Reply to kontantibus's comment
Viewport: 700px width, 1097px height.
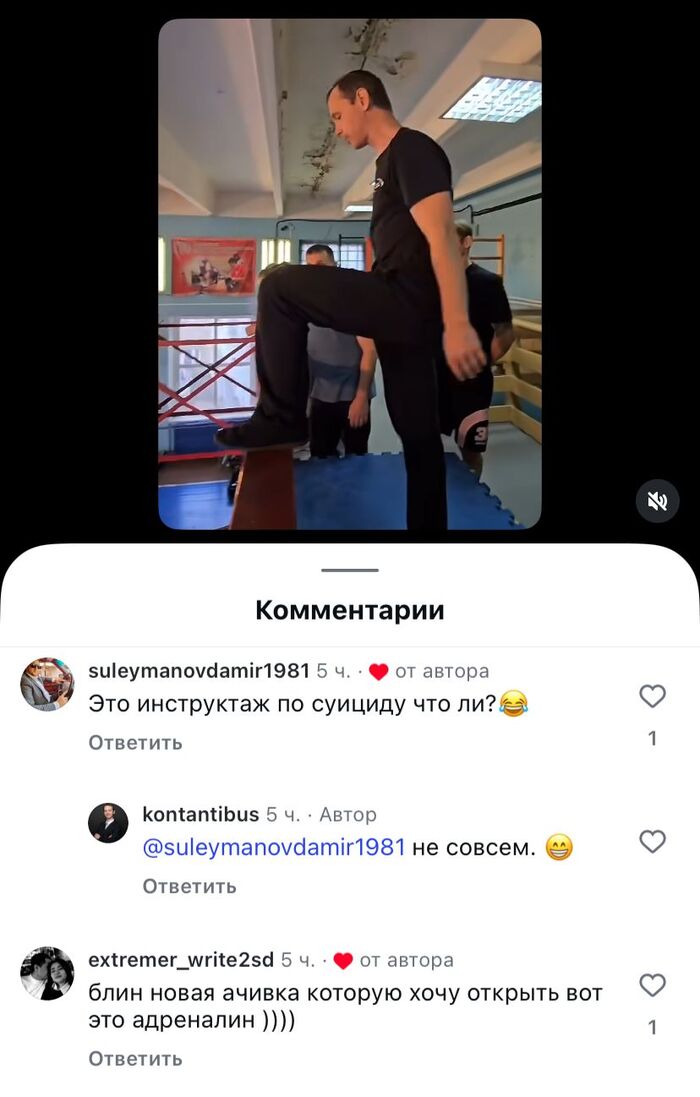189,886
